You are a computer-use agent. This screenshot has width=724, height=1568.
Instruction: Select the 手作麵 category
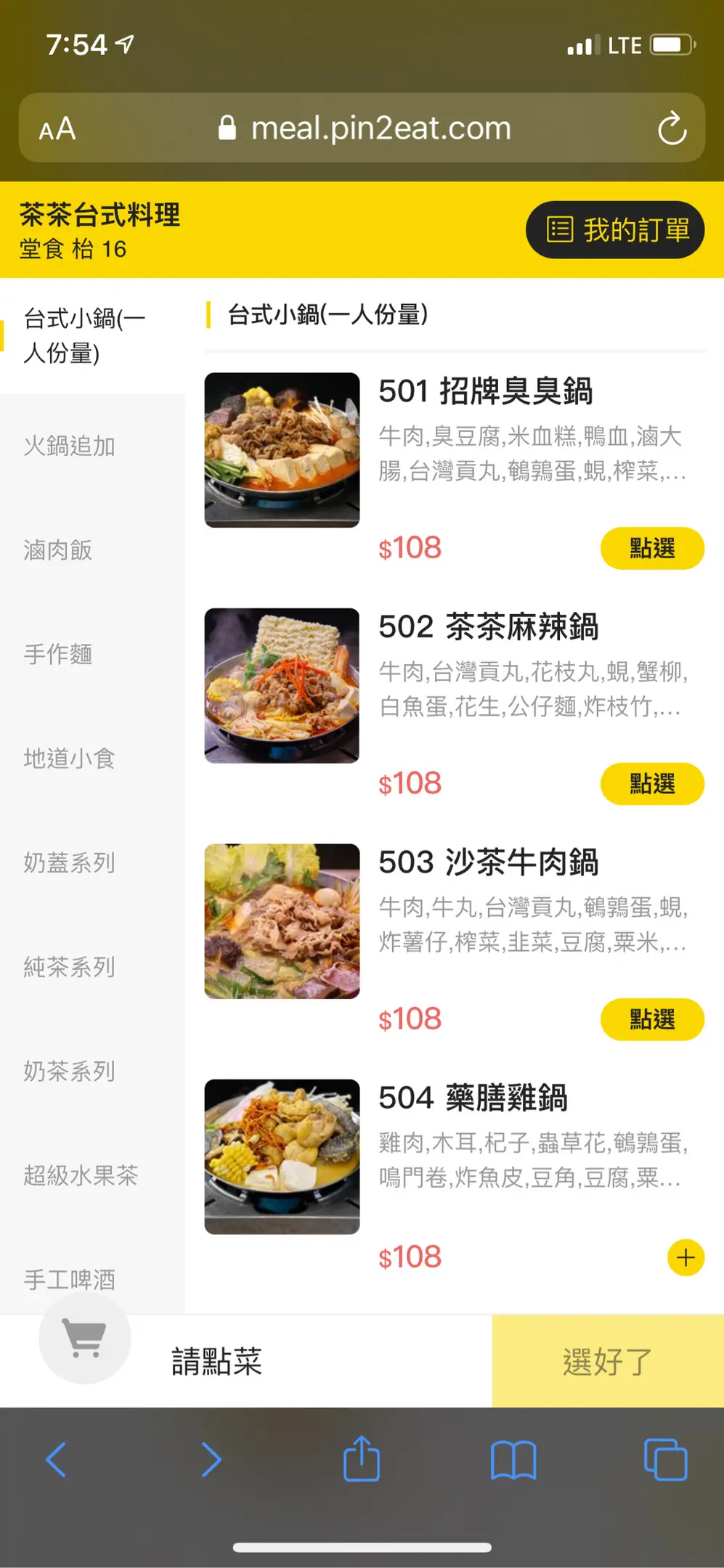tap(58, 654)
